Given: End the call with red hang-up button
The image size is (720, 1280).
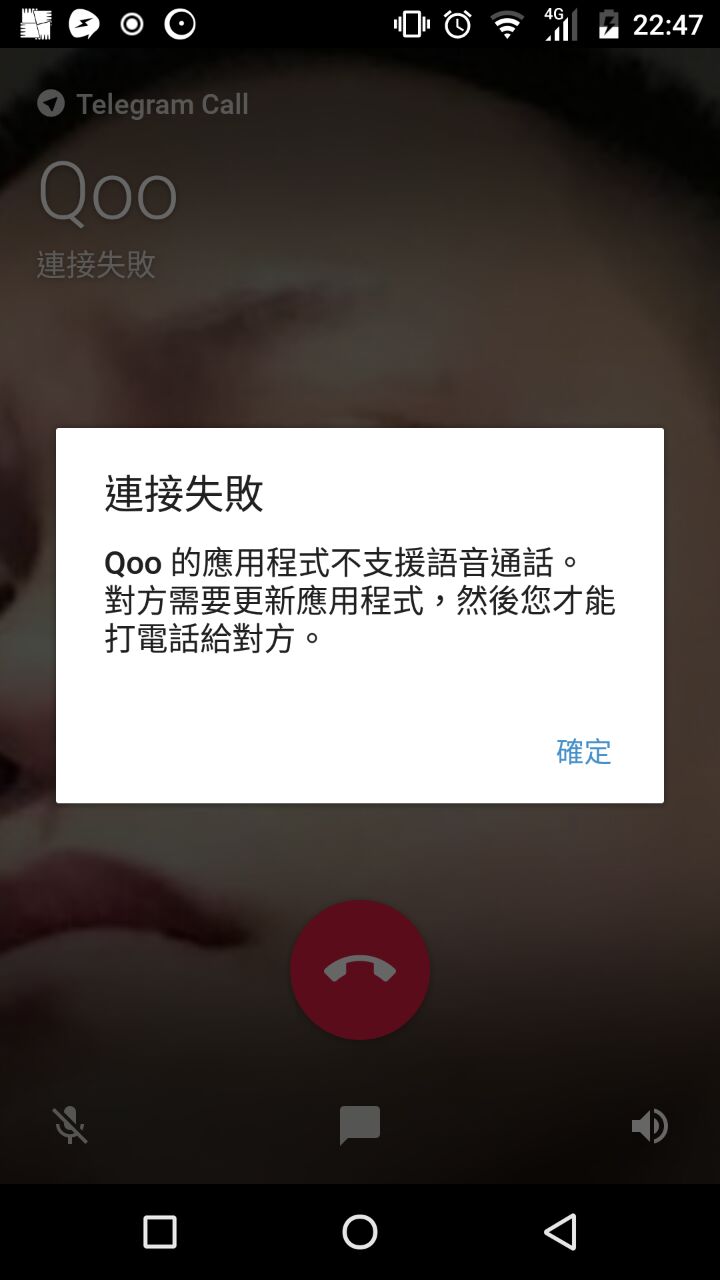Looking at the screenshot, I should click(x=360, y=969).
